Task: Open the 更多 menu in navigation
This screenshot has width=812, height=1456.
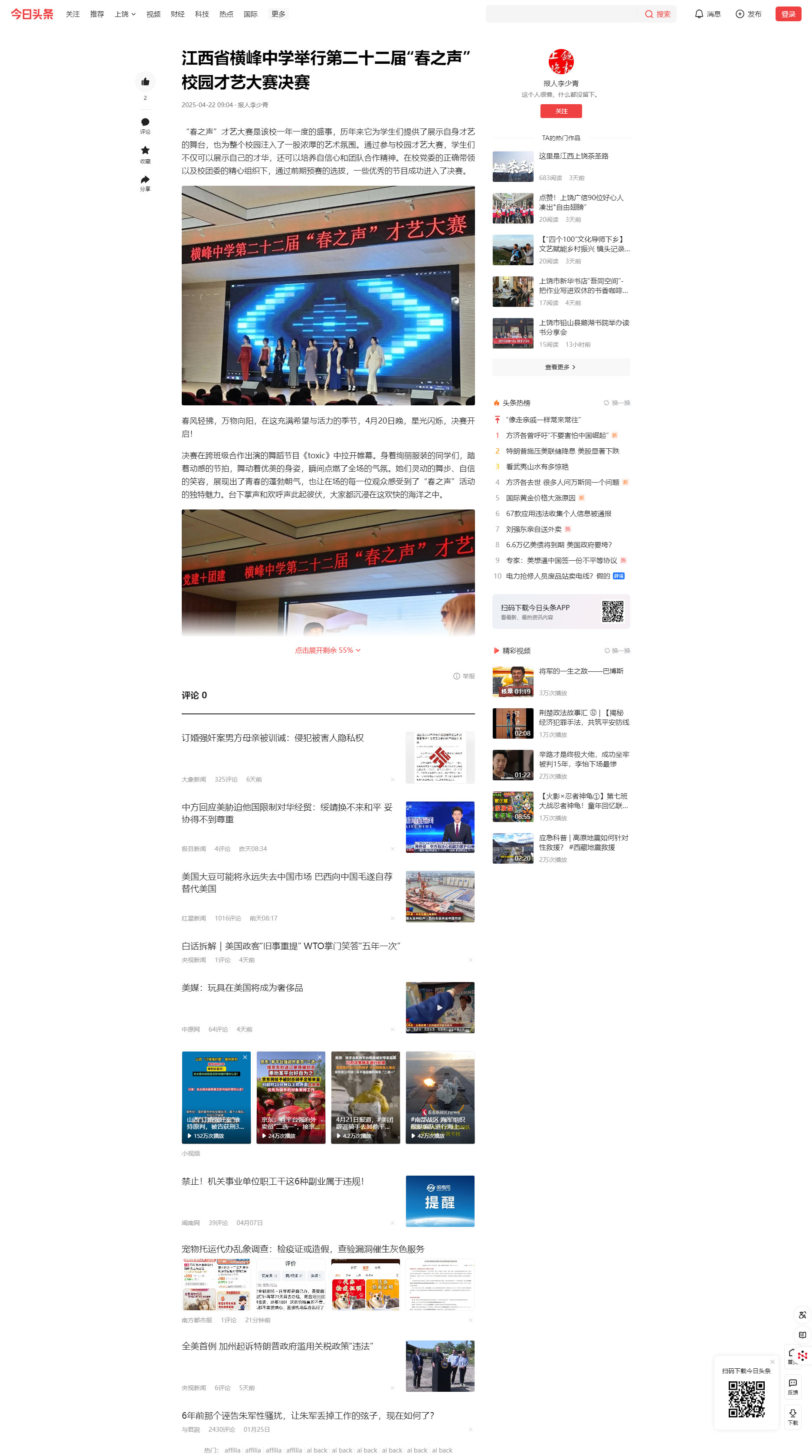Action: [x=278, y=14]
